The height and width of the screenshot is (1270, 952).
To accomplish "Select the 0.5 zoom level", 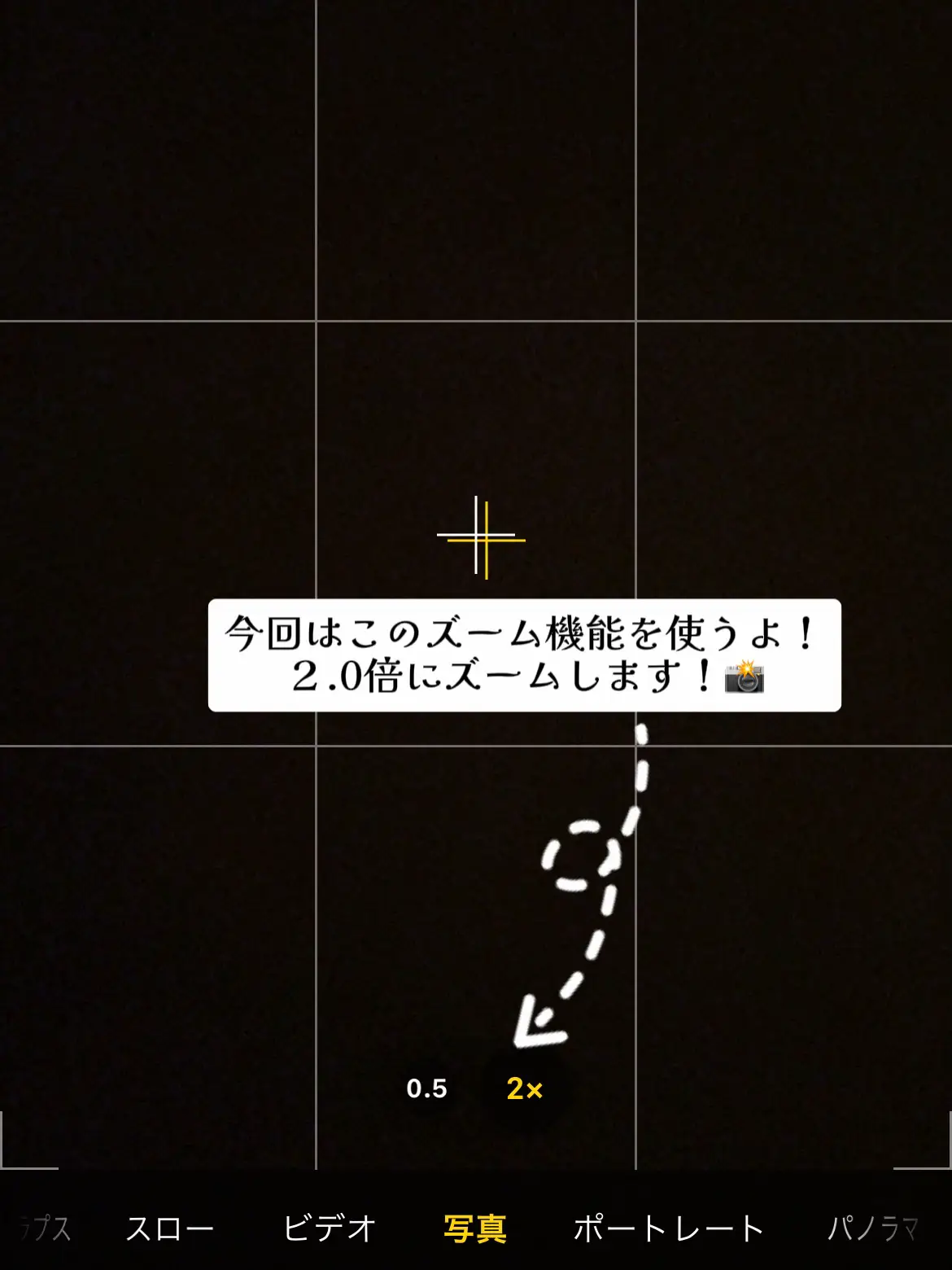I will [426, 1088].
